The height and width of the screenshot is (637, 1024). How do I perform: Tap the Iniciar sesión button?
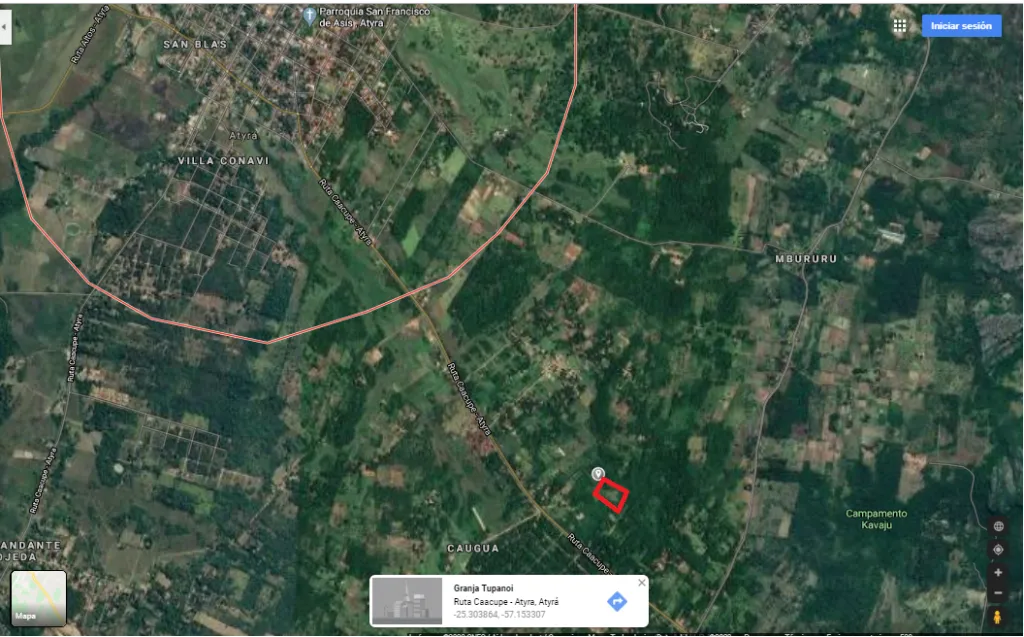[x=961, y=25]
